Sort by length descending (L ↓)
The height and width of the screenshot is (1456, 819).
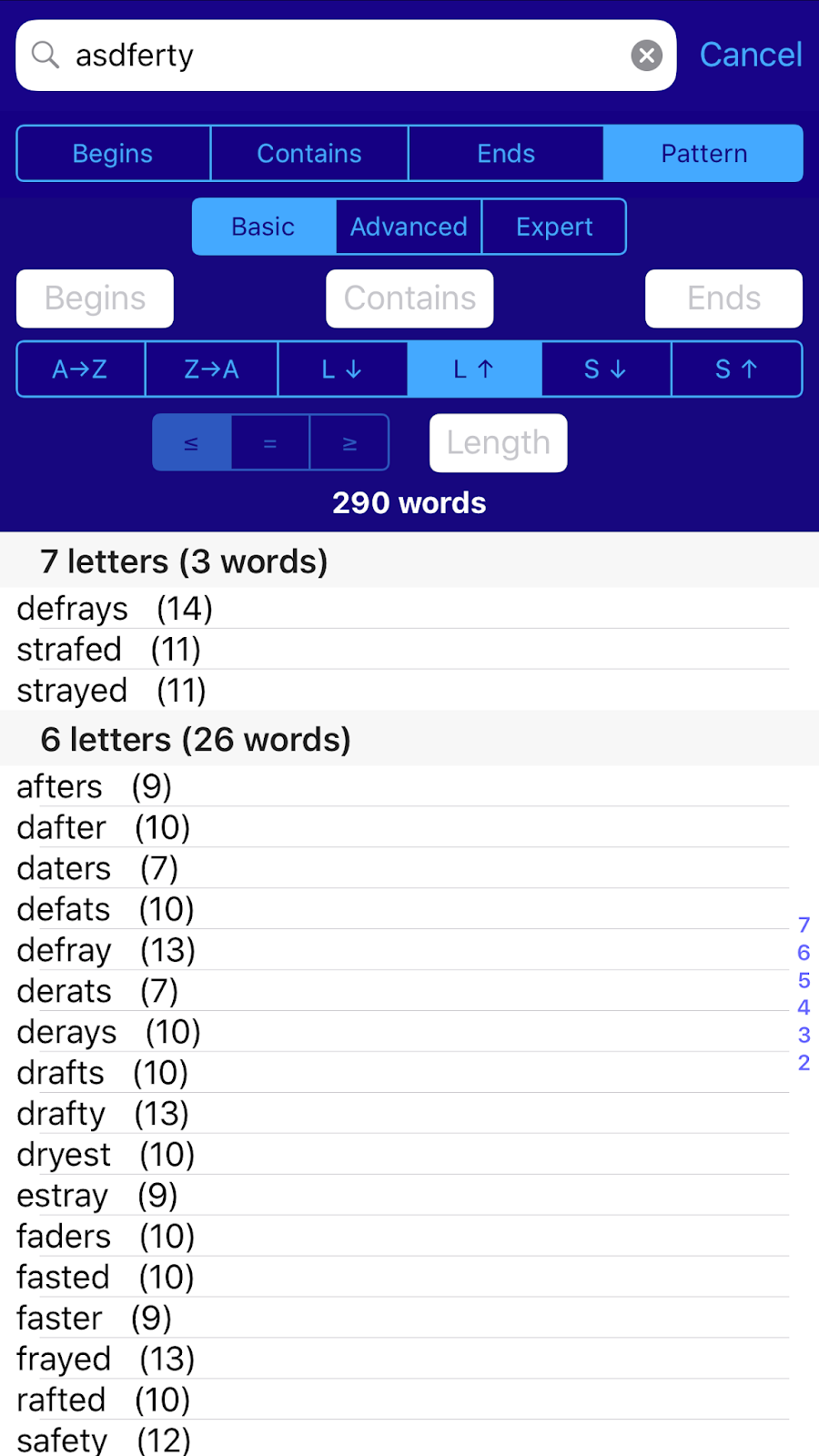point(342,369)
